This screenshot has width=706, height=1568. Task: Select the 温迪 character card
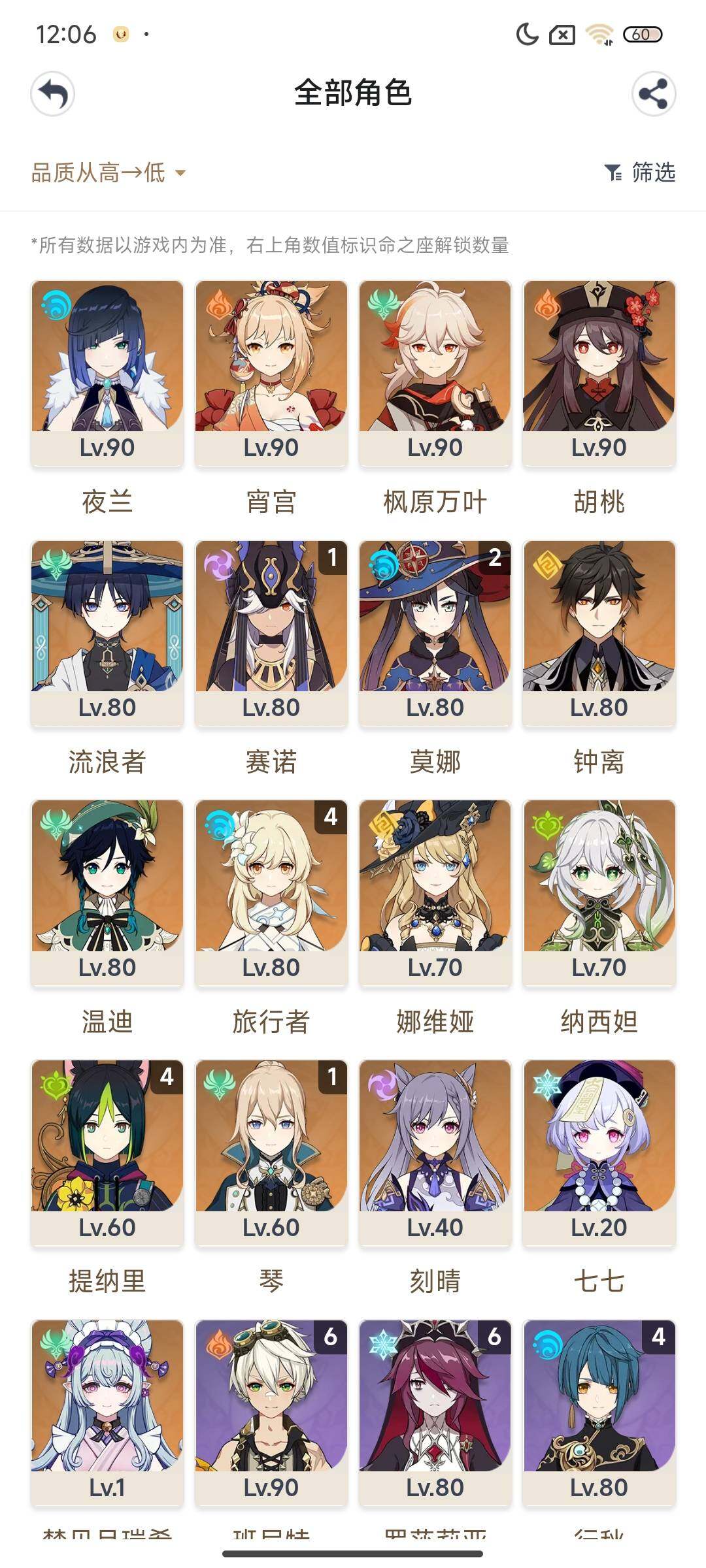pos(107,894)
